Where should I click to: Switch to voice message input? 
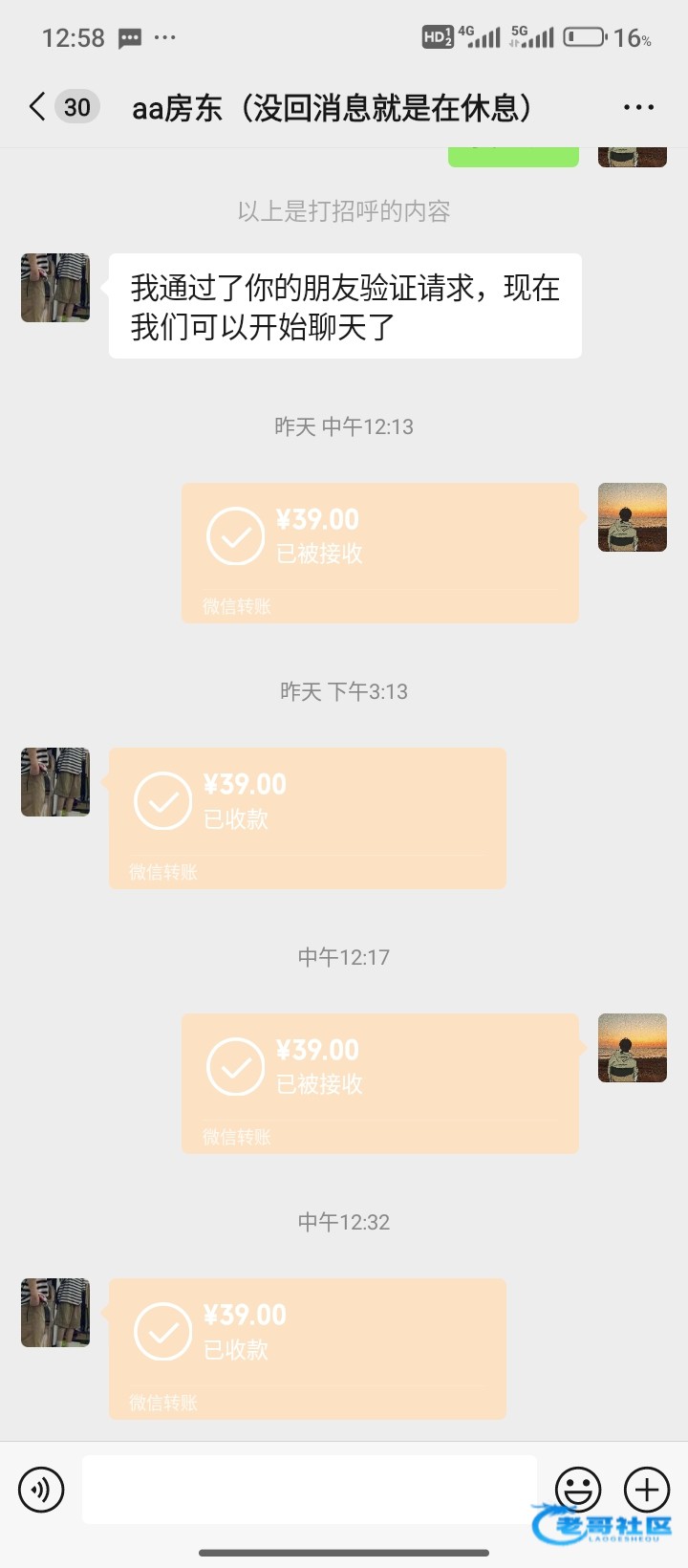coord(41,1490)
